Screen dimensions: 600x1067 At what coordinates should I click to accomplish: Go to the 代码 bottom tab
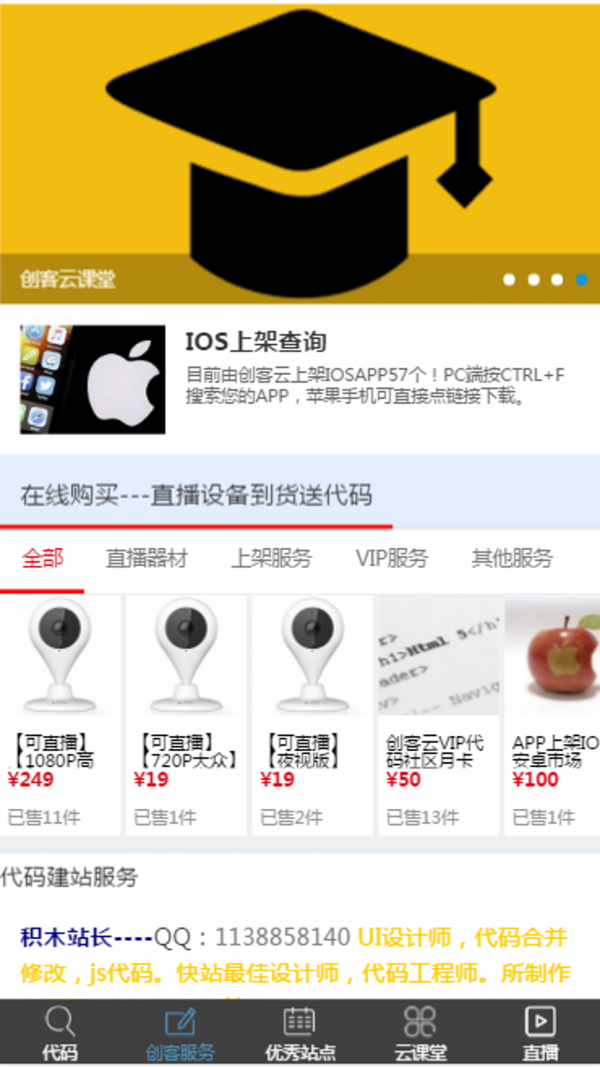click(60, 1033)
